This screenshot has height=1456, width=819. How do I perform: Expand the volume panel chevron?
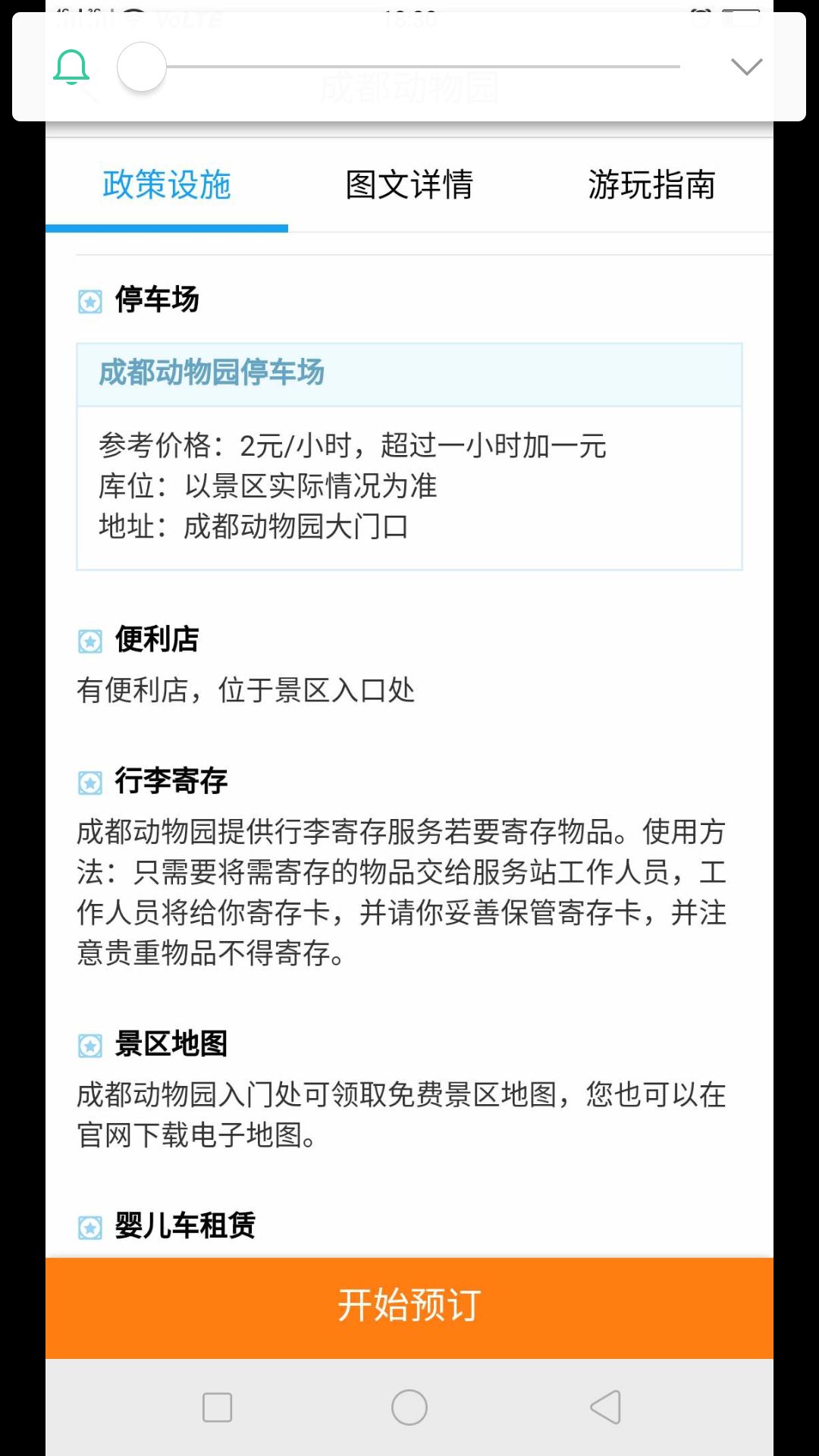(x=746, y=67)
